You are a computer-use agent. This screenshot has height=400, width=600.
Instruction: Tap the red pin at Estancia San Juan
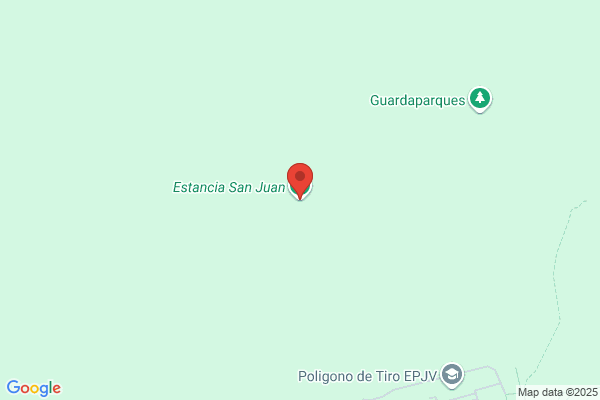click(300, 180)
